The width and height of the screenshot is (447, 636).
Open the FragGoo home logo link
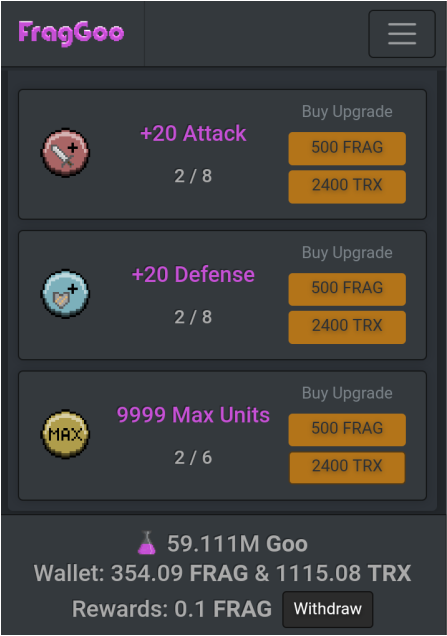pos(71,33)
